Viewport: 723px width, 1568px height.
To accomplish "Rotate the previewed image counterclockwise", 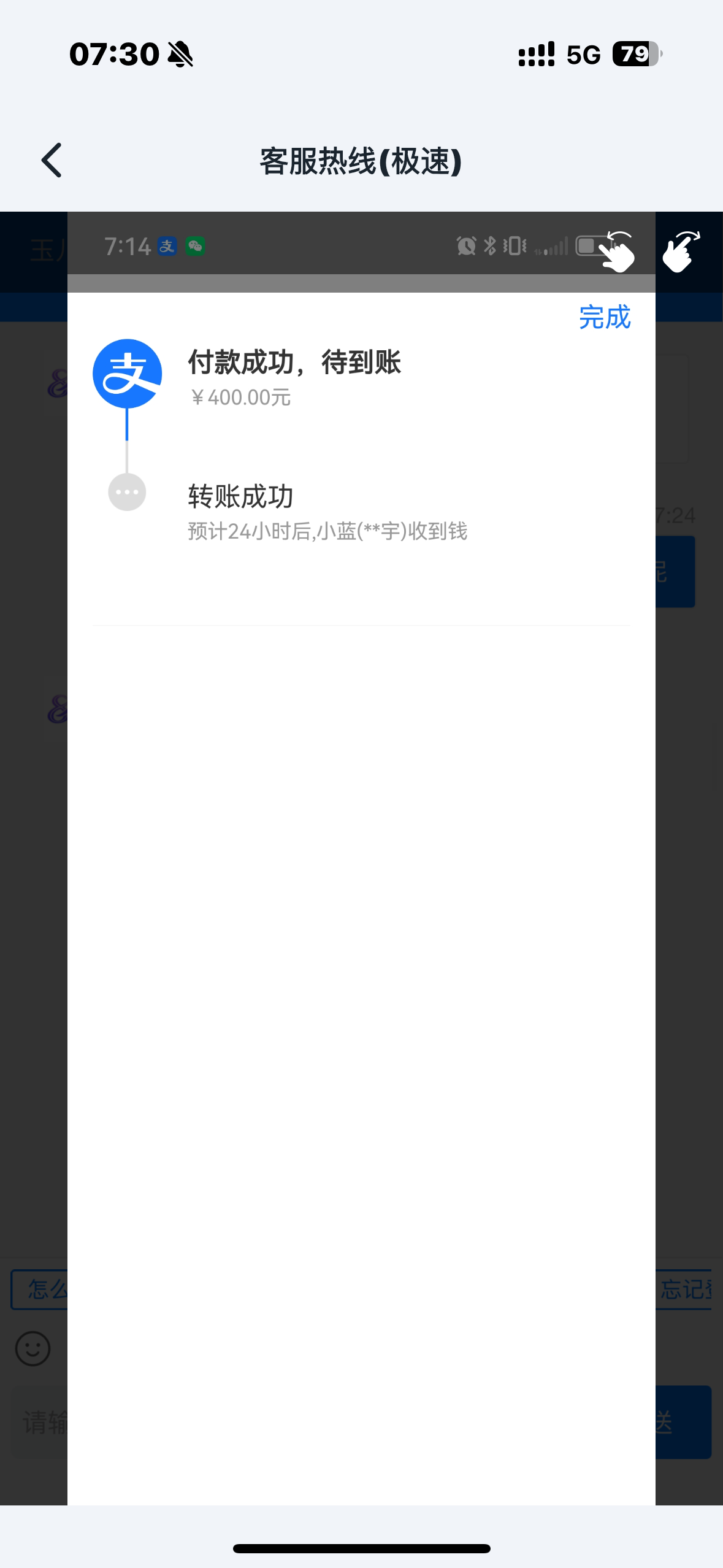I will pos(618,252).
